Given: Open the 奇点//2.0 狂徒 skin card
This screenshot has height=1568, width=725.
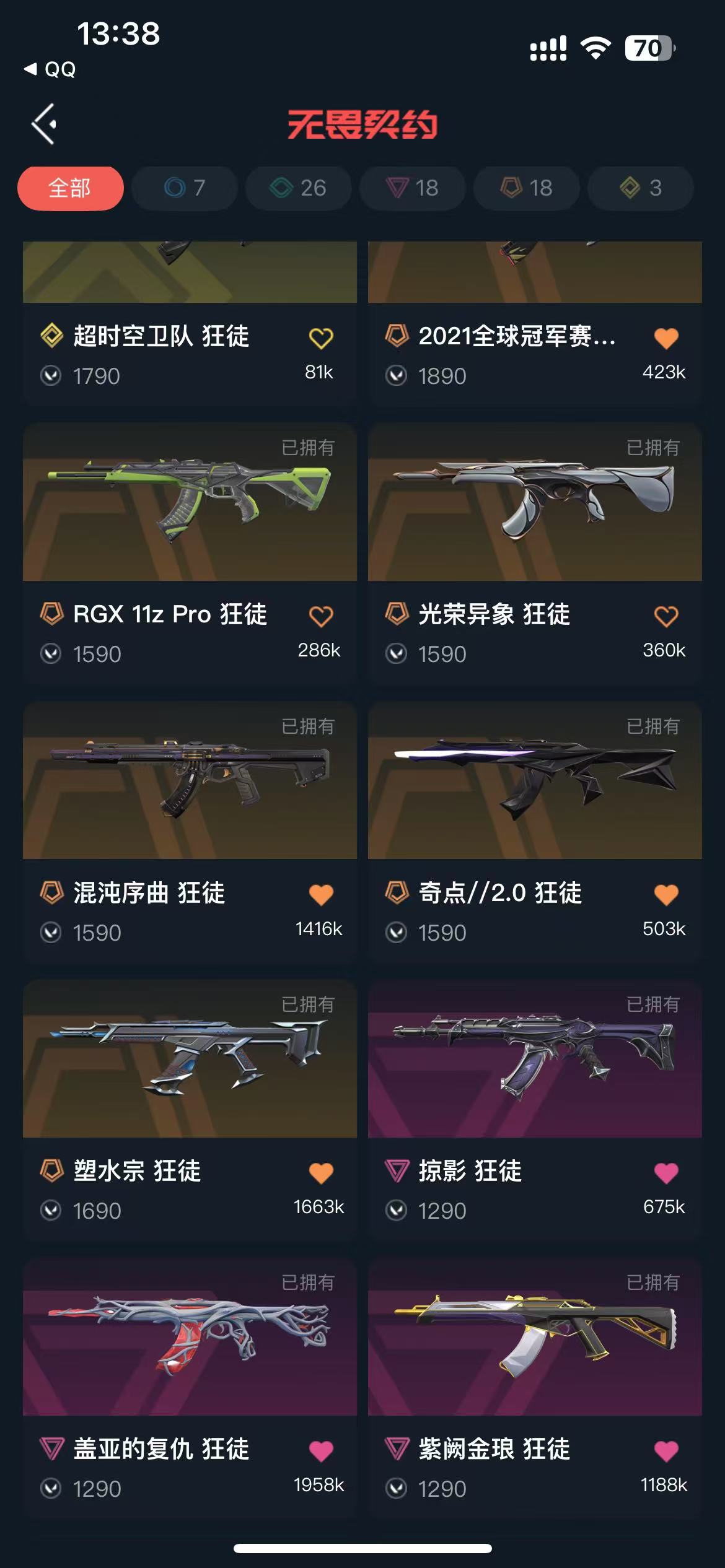Looking at the screenshot, I should [x=534, y=782].
